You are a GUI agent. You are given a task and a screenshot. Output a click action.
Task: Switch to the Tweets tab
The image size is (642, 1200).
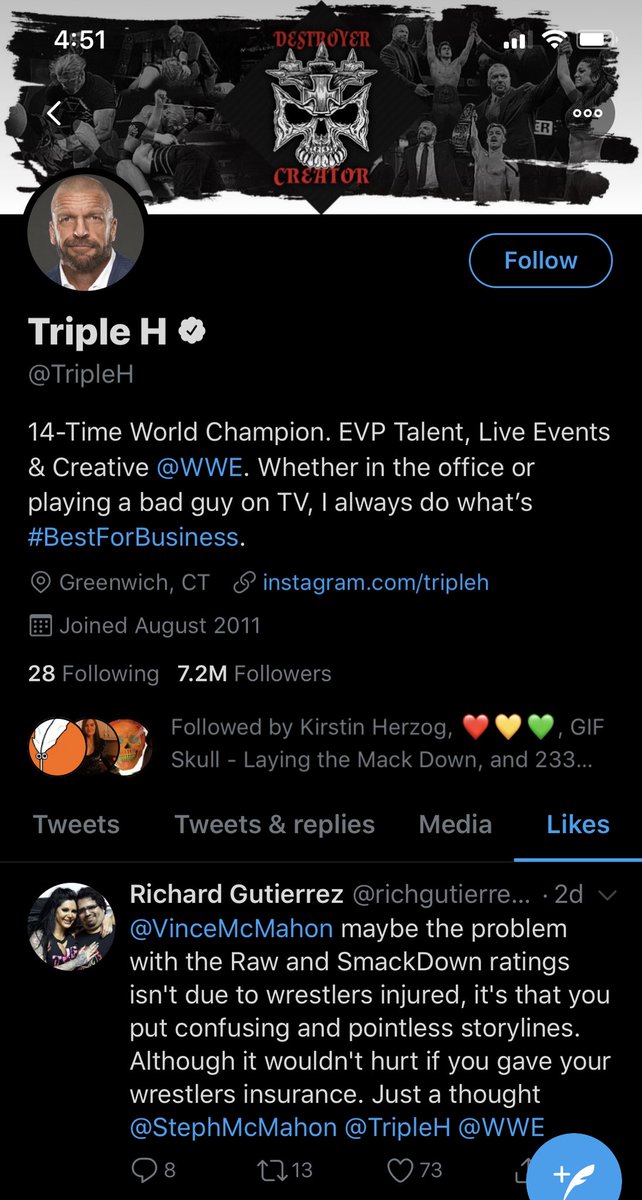tap(76, 825)
